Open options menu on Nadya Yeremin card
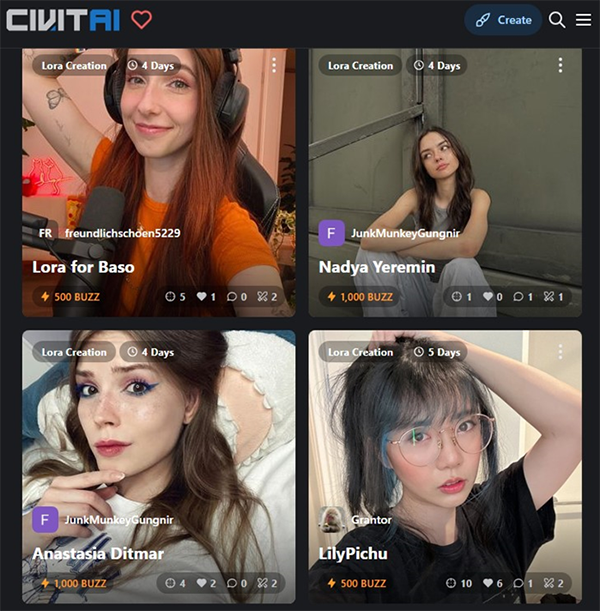 560,65
